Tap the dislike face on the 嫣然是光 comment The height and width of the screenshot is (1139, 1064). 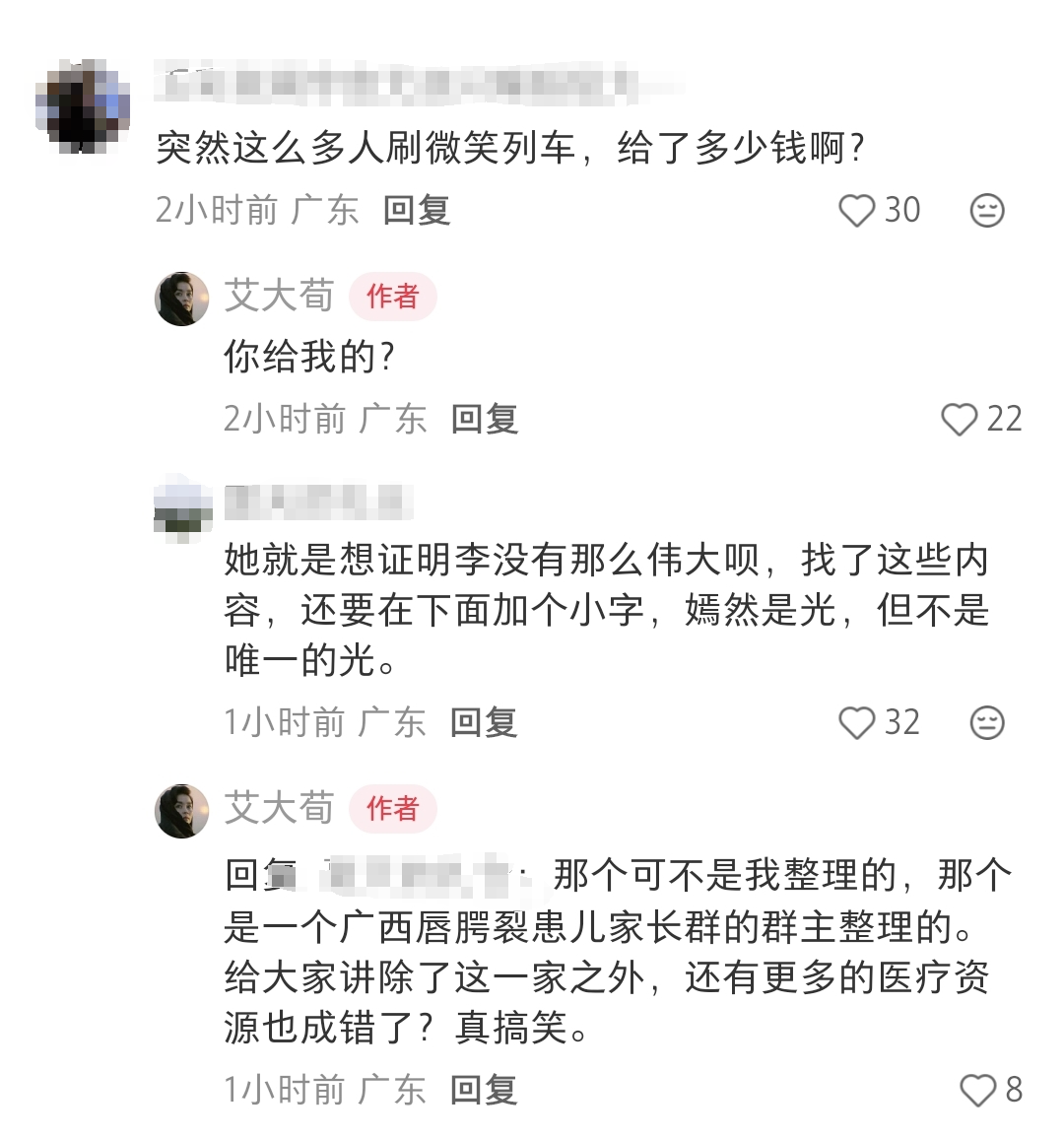point(986,723)
